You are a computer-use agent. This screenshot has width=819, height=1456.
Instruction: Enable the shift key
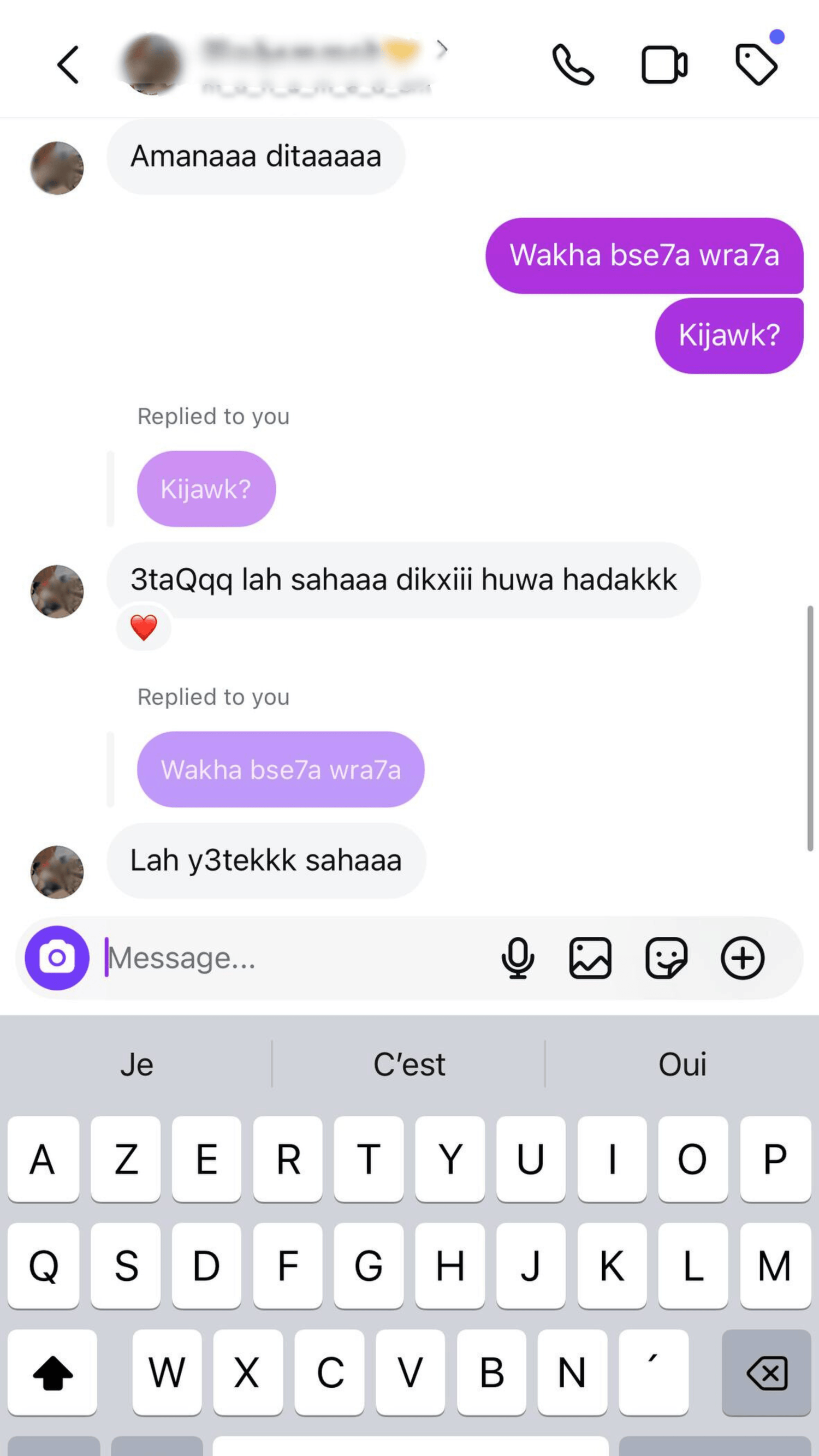(52, 1372)
